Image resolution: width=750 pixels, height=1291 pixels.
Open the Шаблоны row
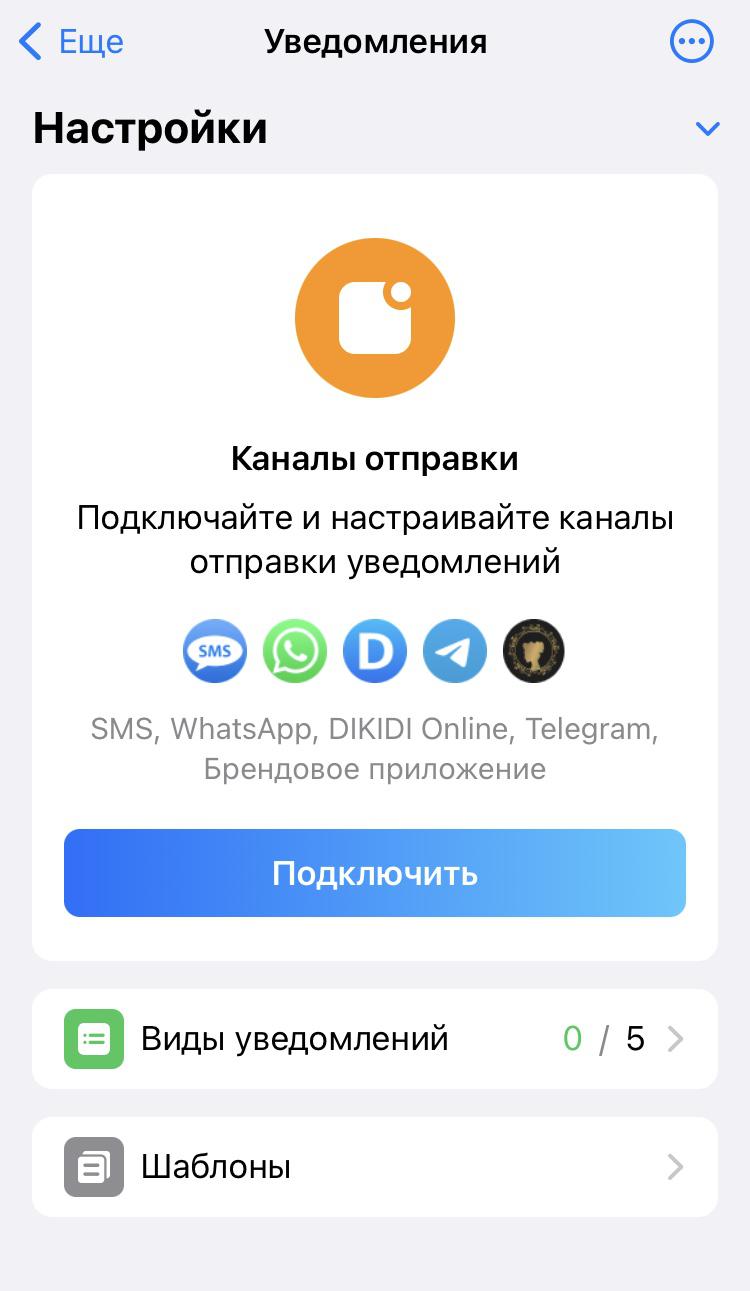point(375,1167)
